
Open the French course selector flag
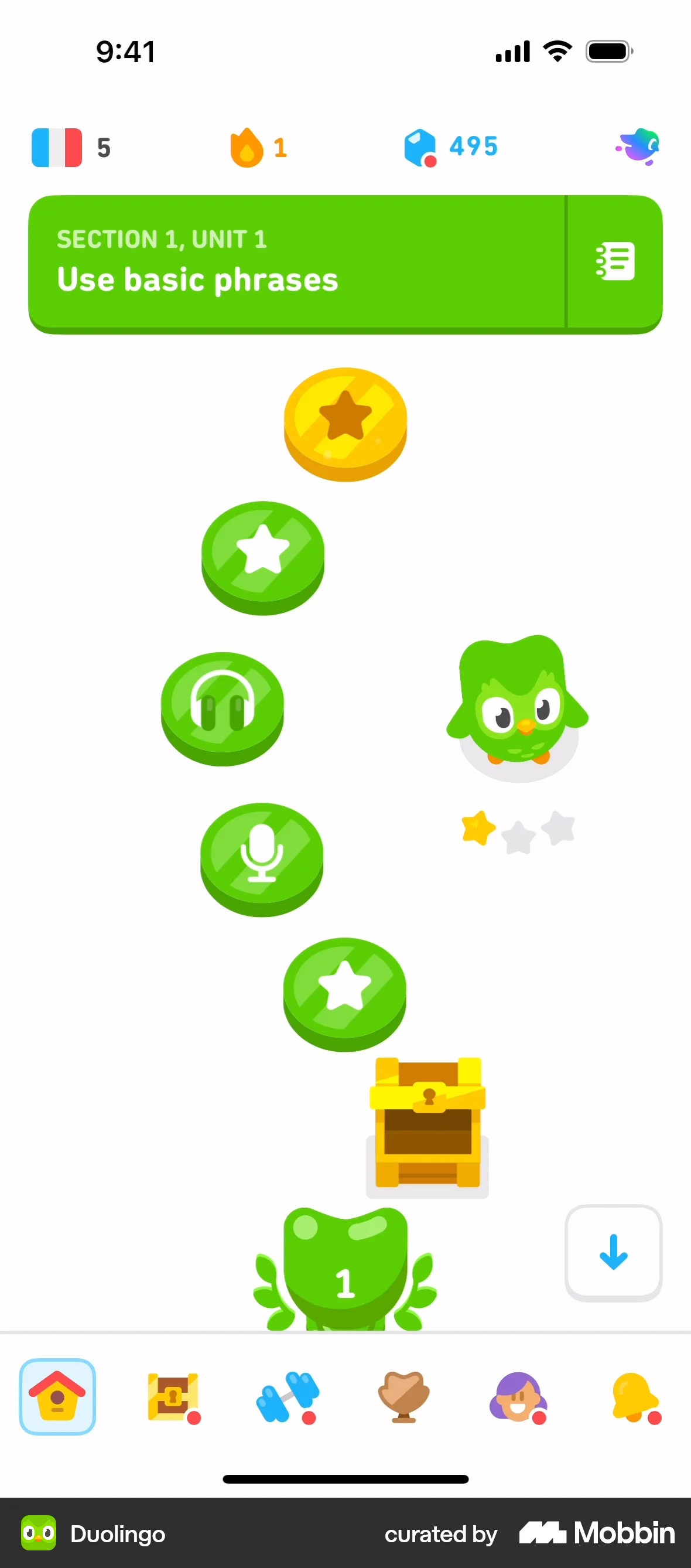(x=57, y=147)
